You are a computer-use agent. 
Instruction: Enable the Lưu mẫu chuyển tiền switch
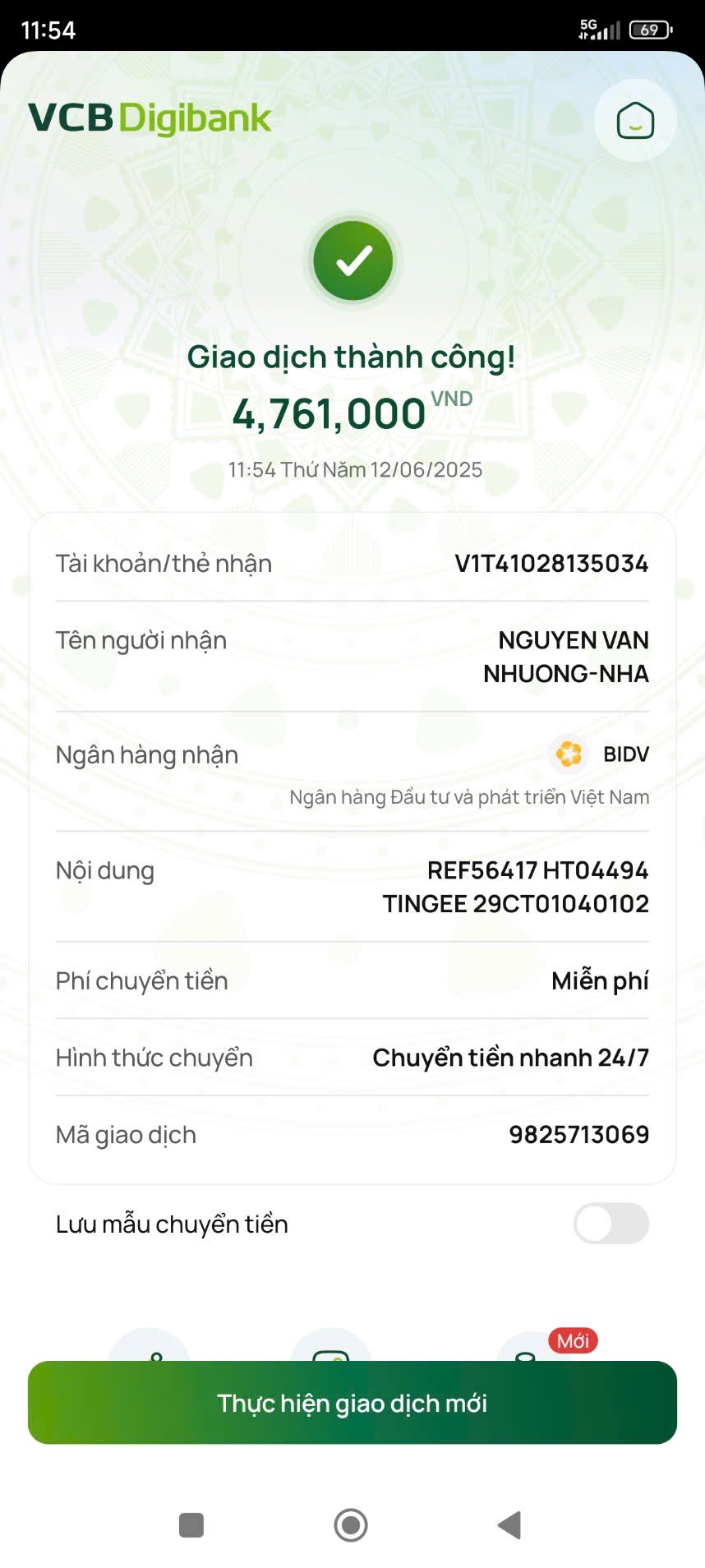611,1223
